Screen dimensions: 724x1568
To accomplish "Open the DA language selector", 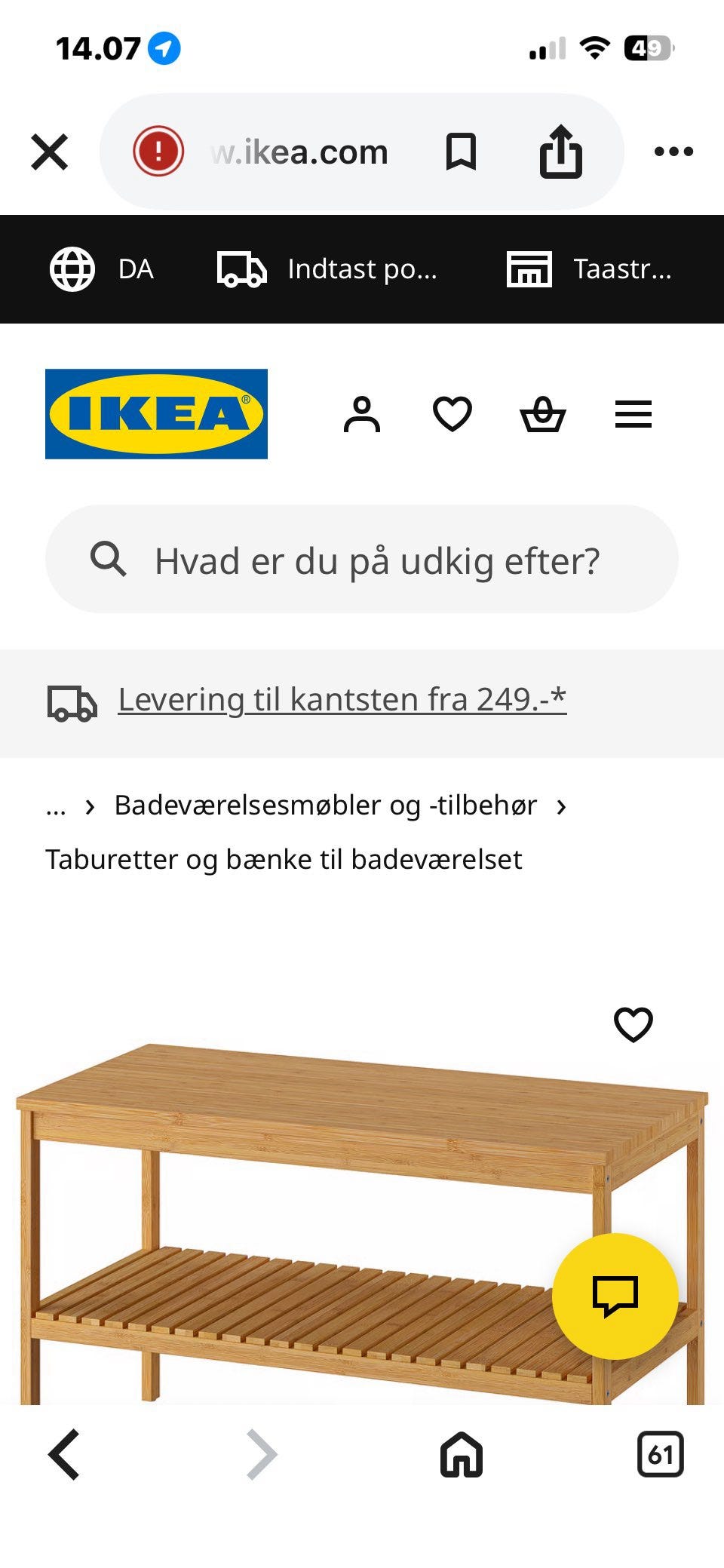I will point(105,268).
